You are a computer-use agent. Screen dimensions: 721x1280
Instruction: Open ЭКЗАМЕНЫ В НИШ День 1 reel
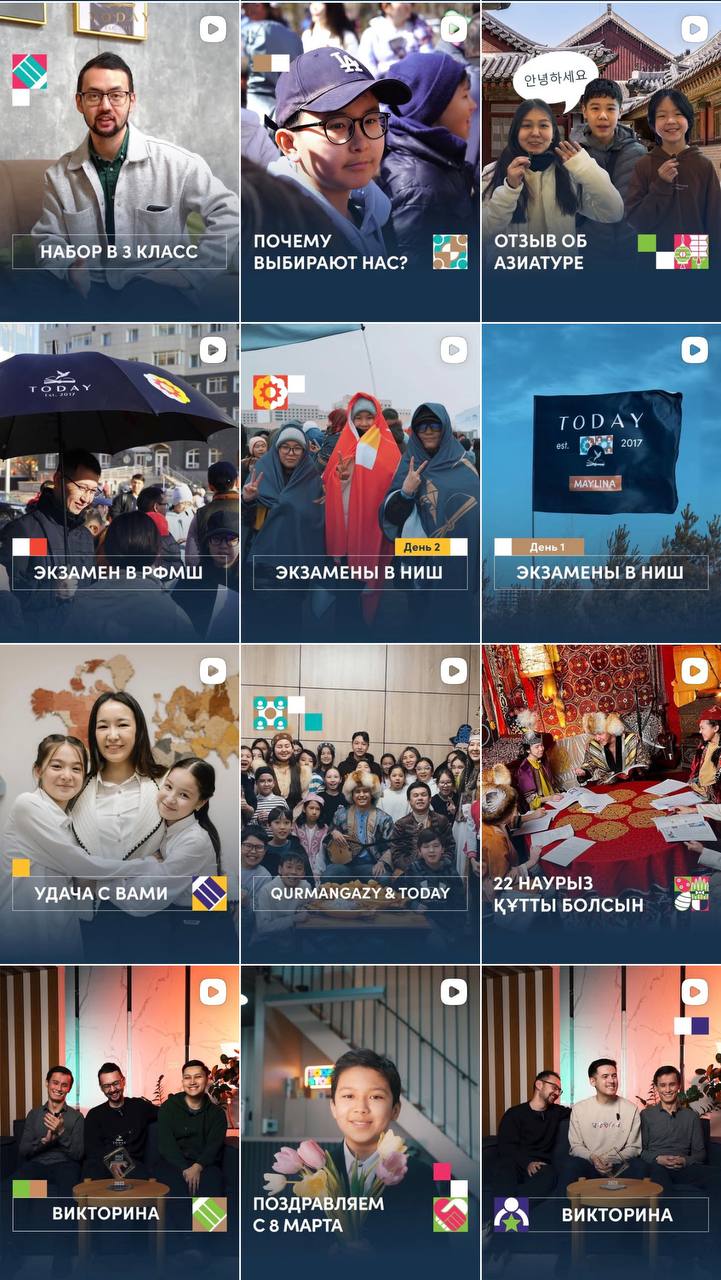tap(601, 482)
